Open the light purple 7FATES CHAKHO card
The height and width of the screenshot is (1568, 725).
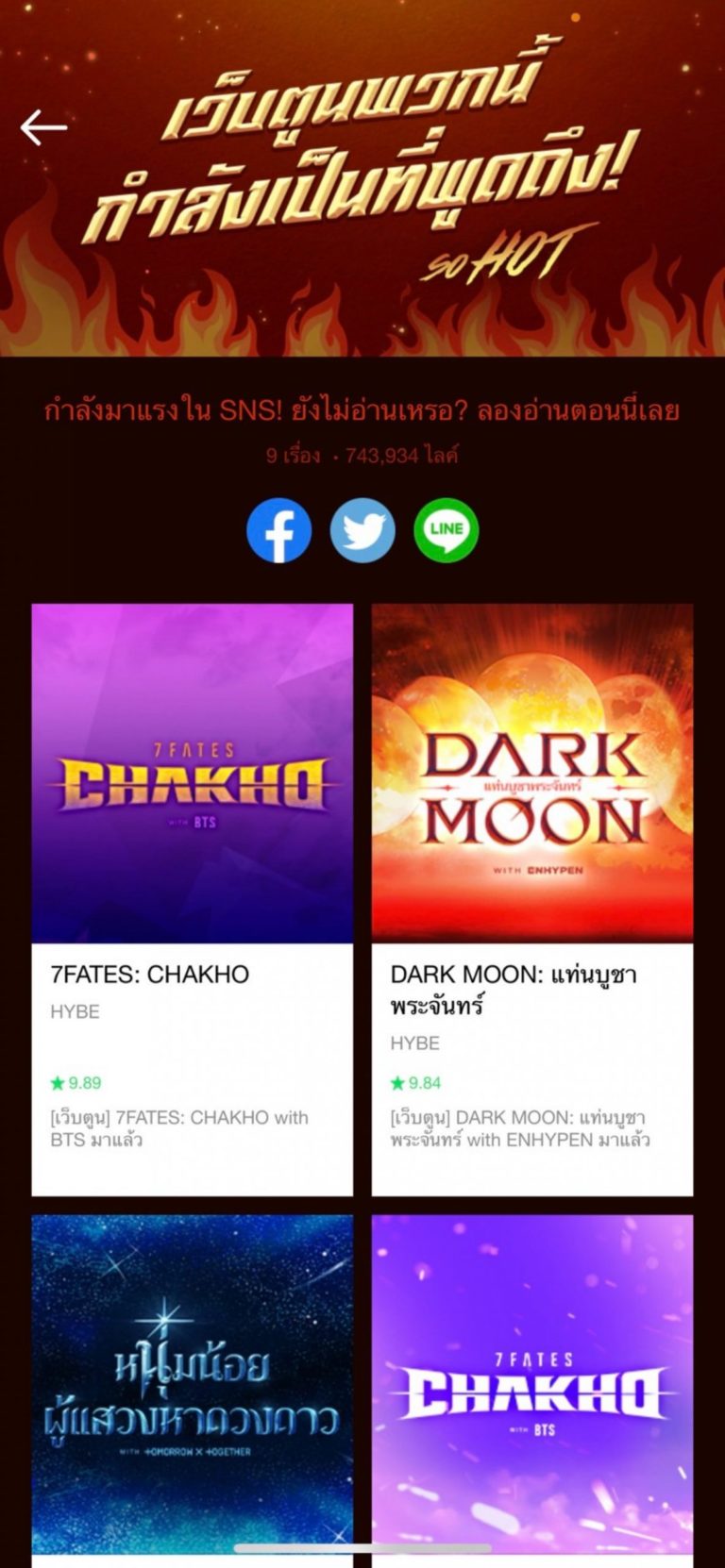[x=531, y=1387]
